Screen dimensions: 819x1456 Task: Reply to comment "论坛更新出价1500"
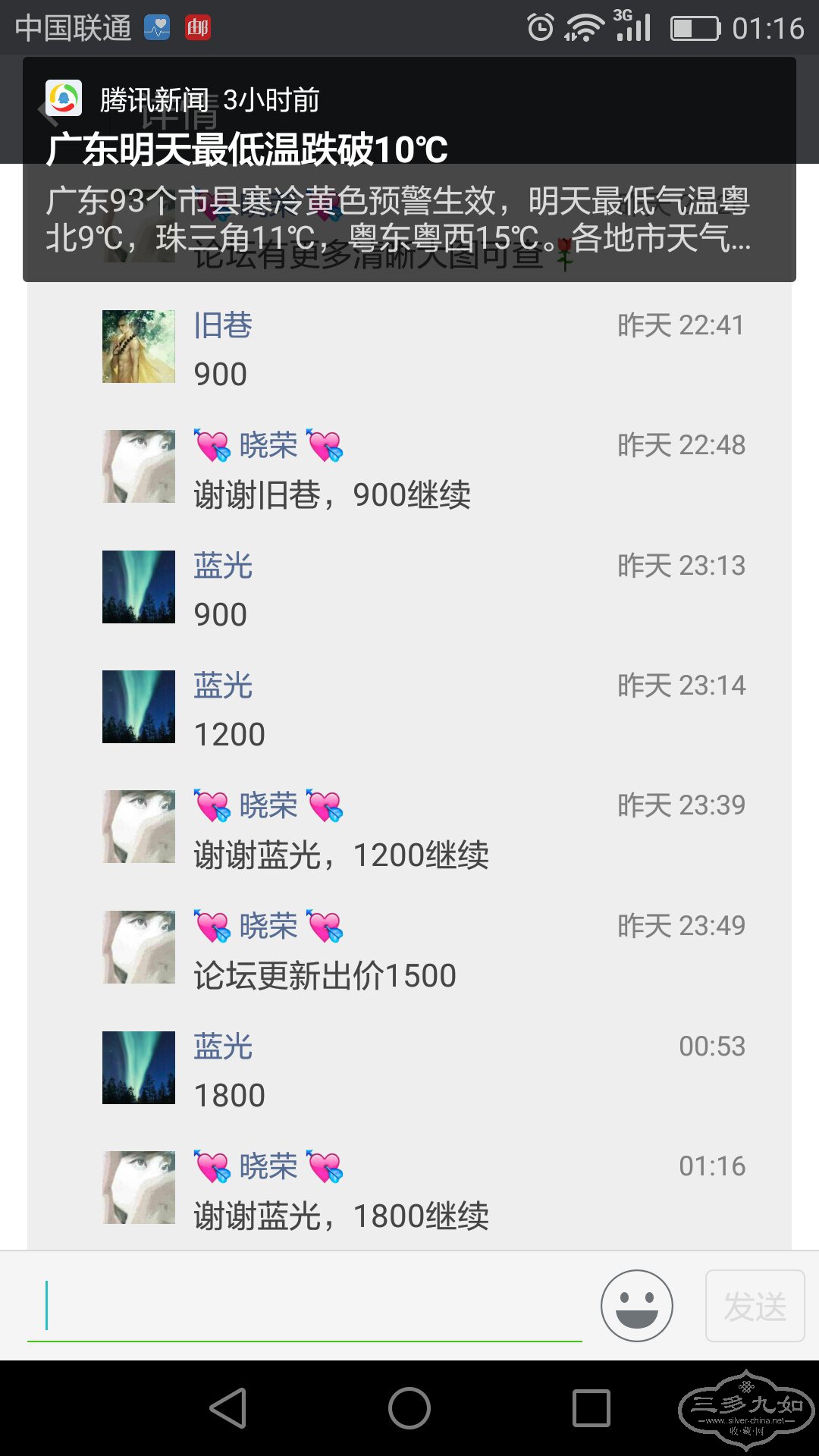325,976
